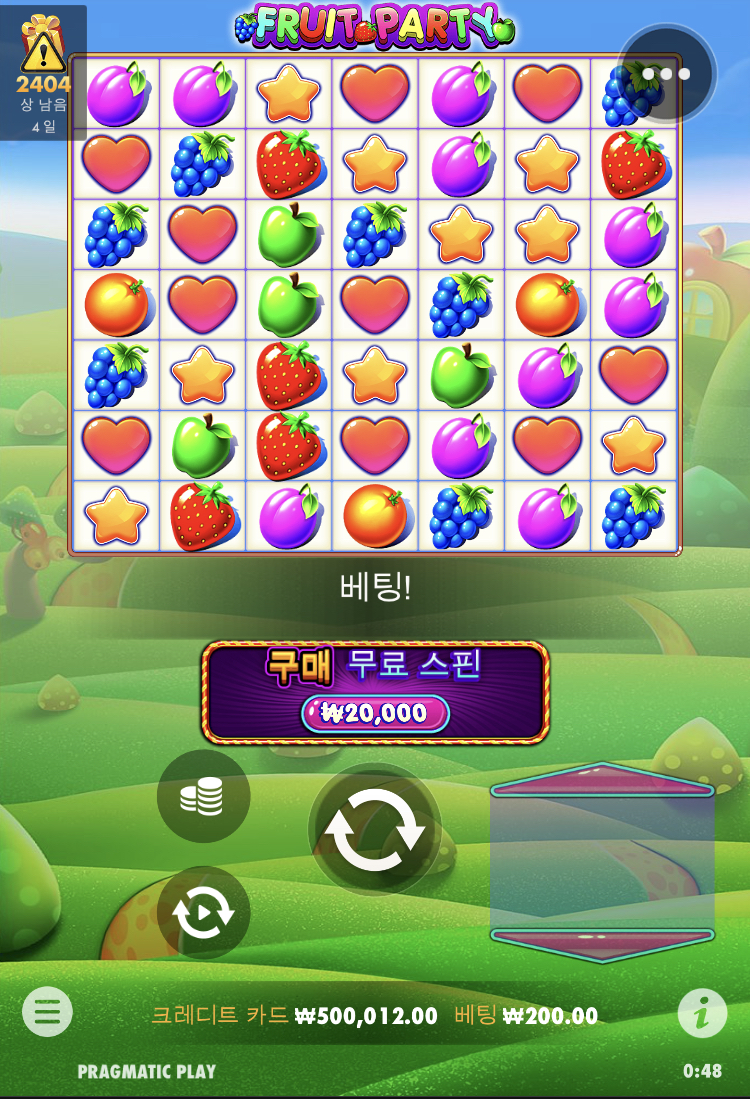Open the autoplay spin settings
Screen dimensions: 750x1099
point(203,913)
